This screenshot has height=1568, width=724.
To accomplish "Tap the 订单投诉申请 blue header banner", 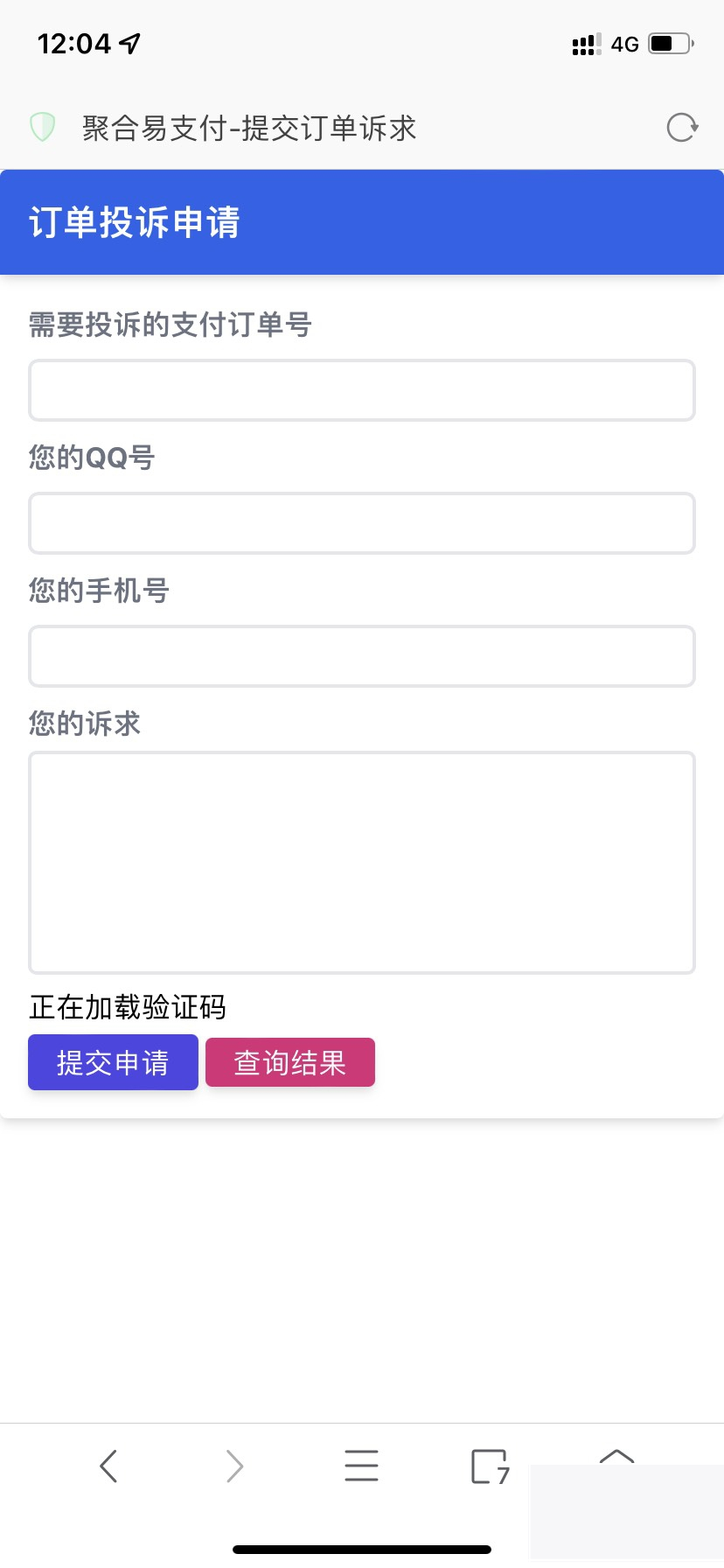I will (362, 221).
